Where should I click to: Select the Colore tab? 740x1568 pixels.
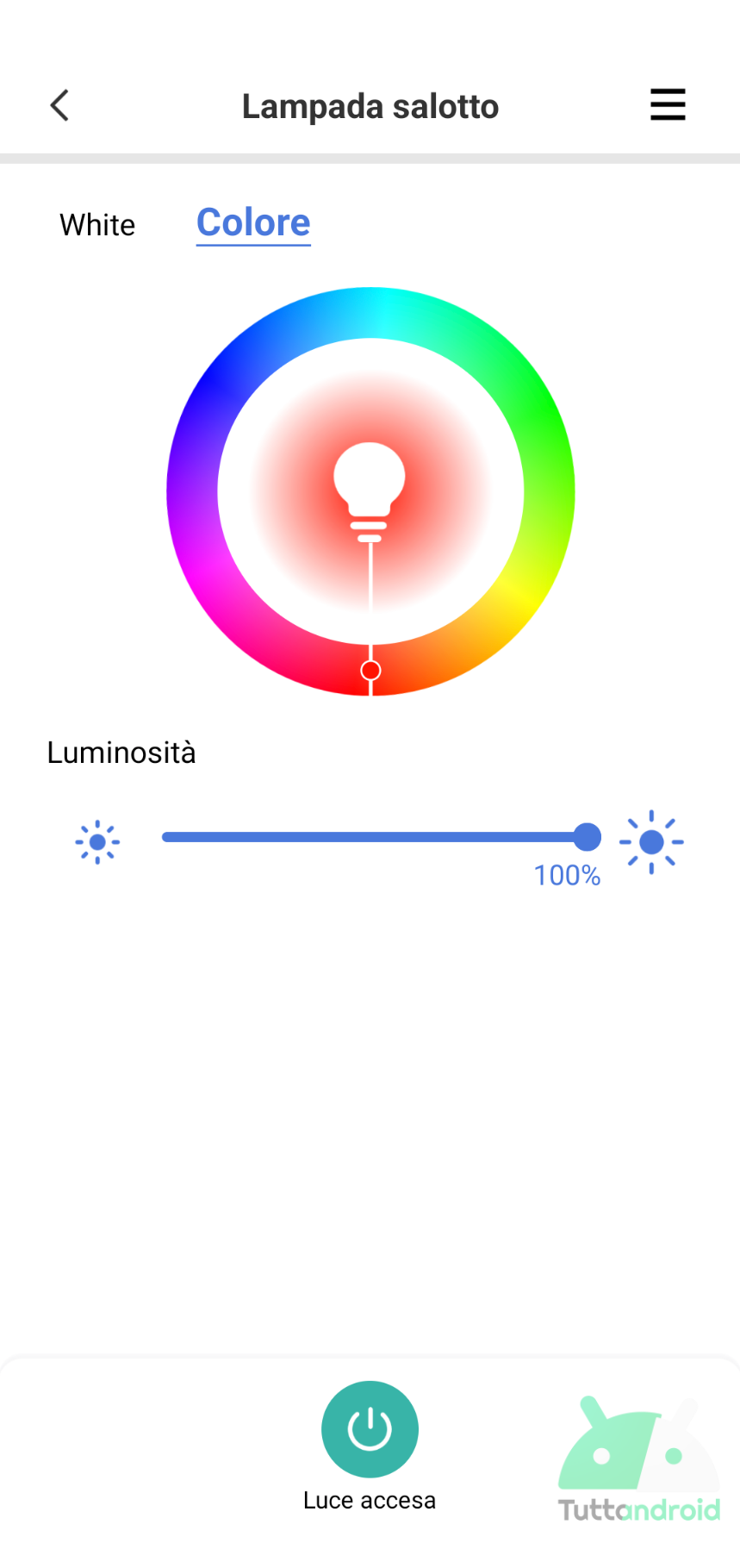click(253, 223)
